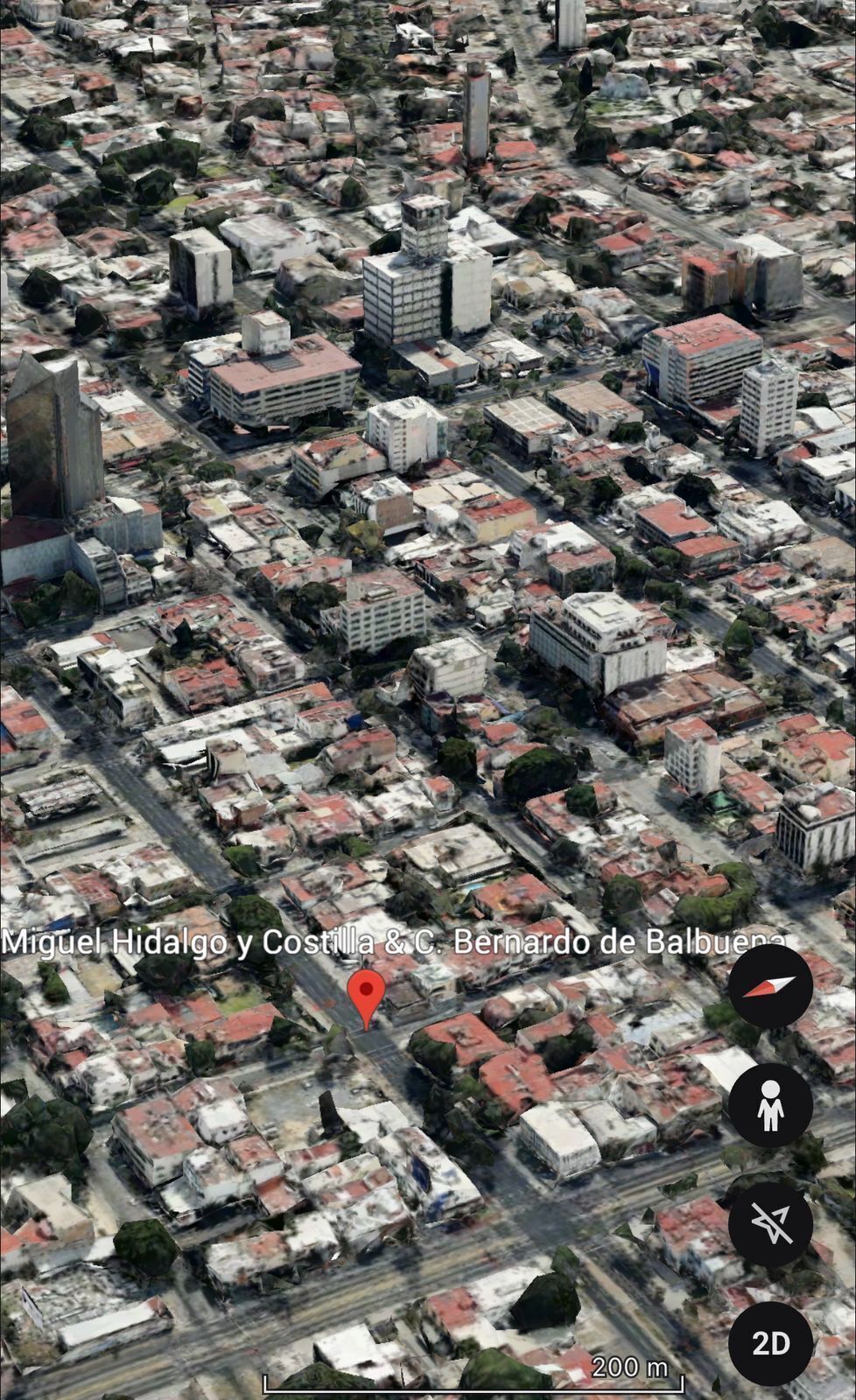Open Street View with the pegman button
Image resolution: width=856 pixels, height=1400 pixels.
pyautogui.click(x=770, y=1105)
